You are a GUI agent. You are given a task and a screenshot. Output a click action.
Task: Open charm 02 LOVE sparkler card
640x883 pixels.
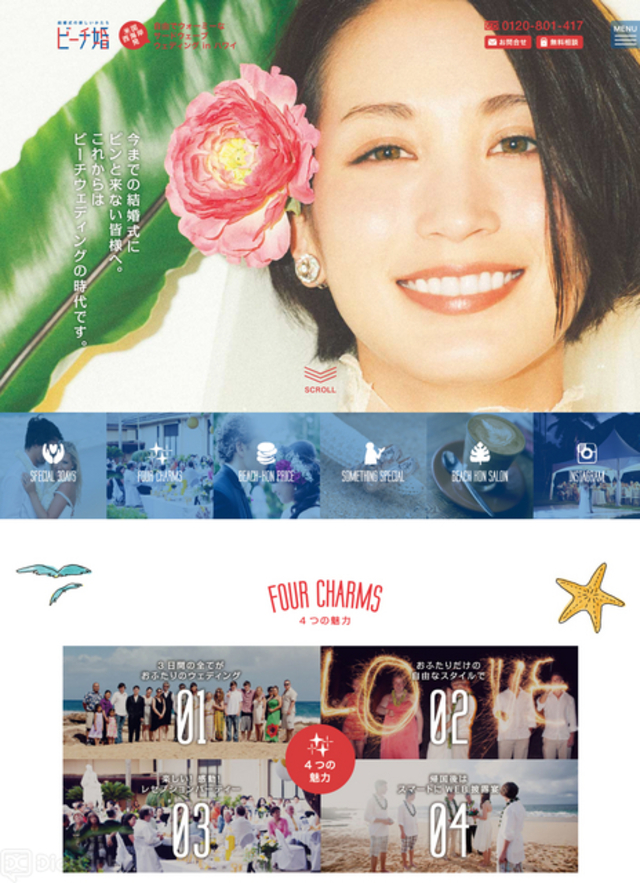(450, 702)
